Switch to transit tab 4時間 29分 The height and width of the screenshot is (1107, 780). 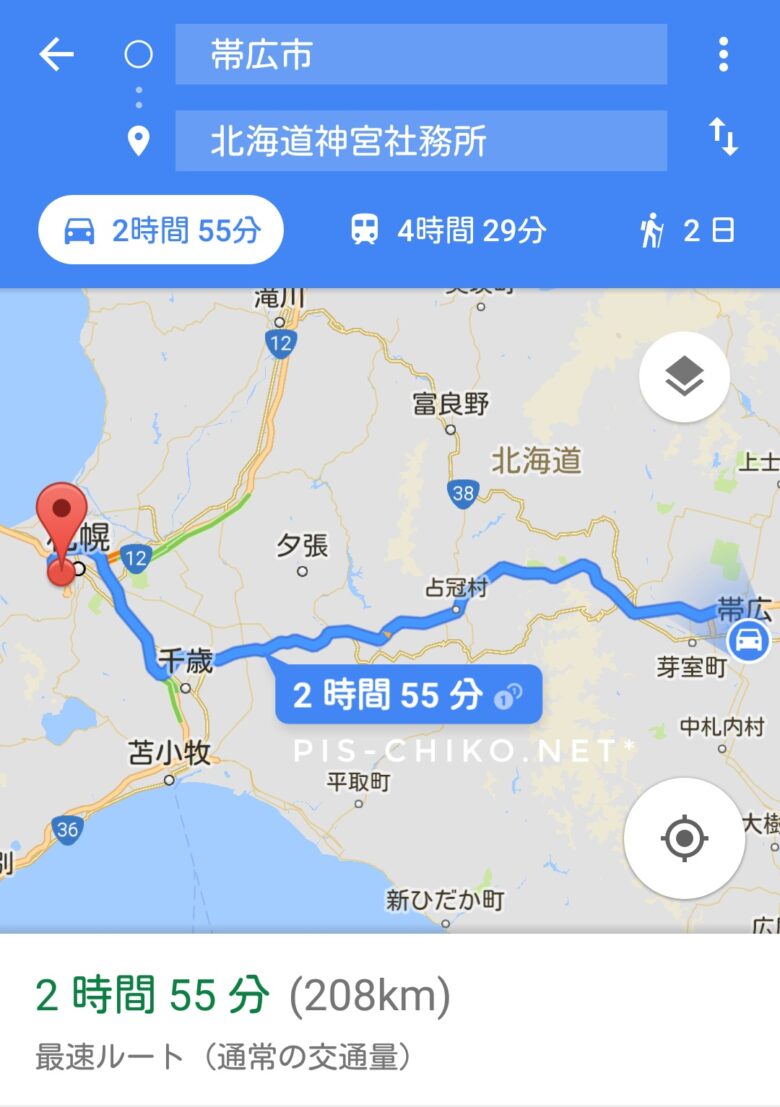pyautogui.click(x=449, y=231)
